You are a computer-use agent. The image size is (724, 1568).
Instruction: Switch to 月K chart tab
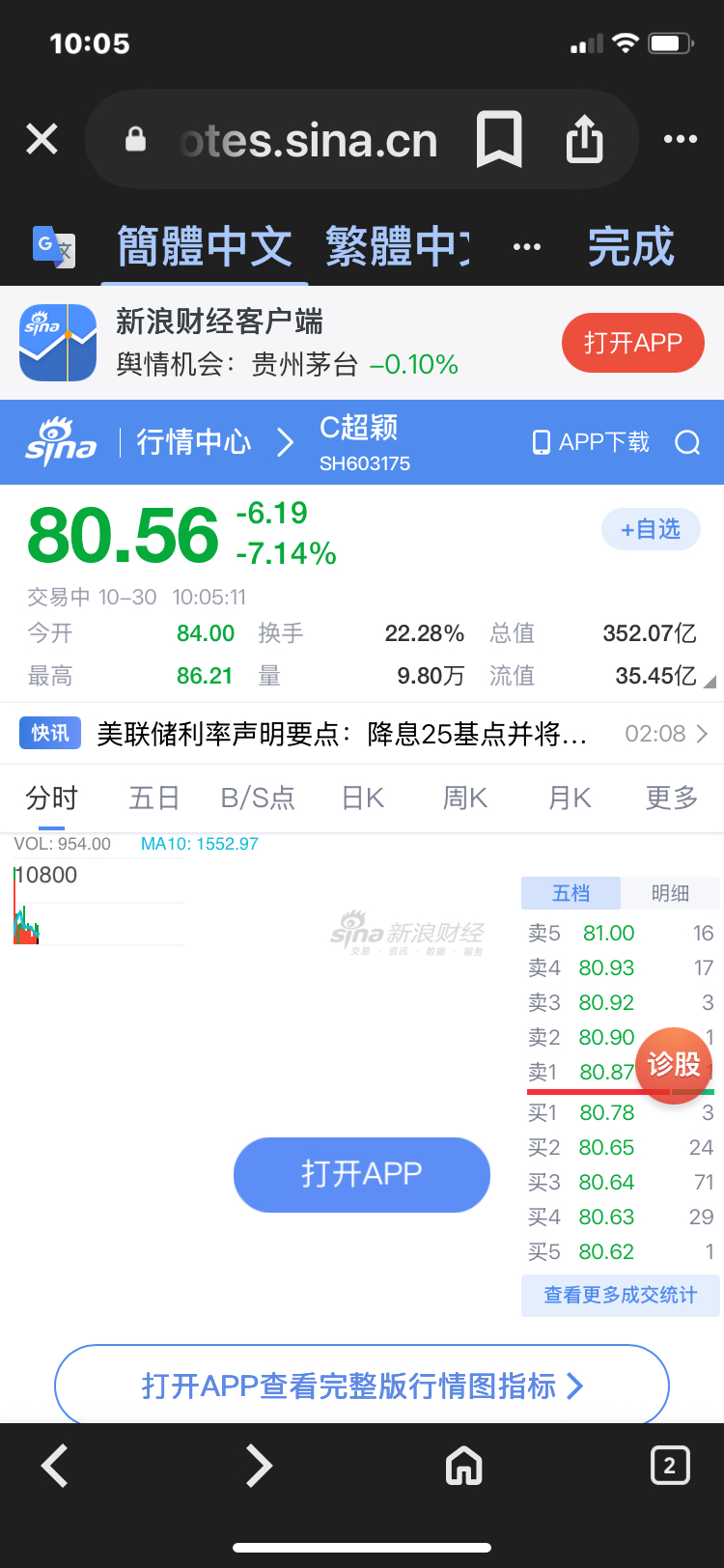coord(570,798)
